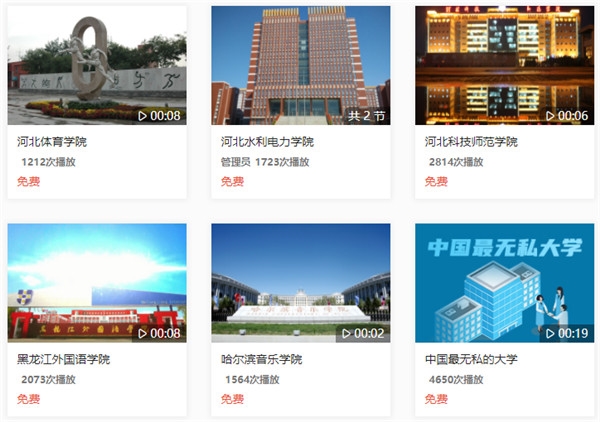Open the 河北水利电力学院 course card
Image resolution: width=600 pixels, height=422 pixels.
[300, 66]
